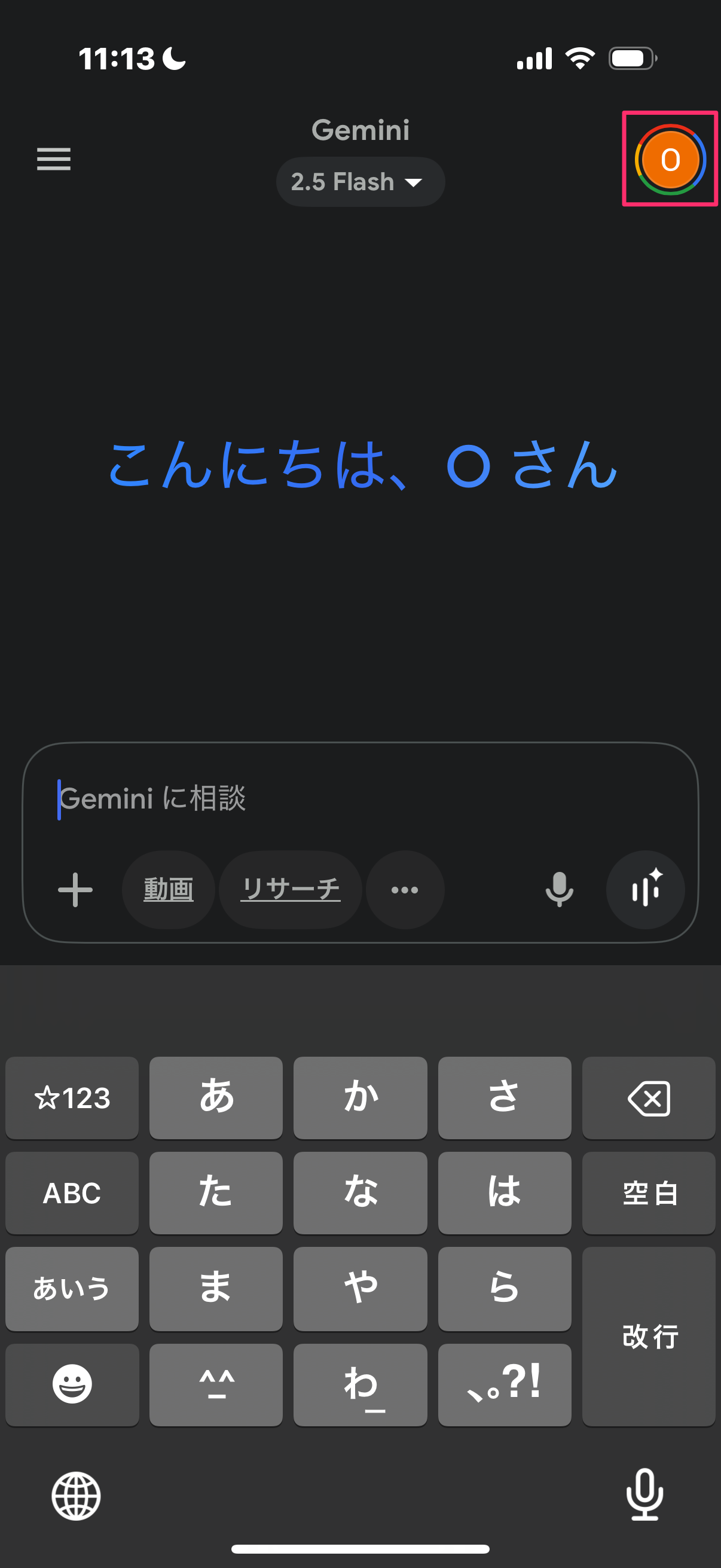The width and height of the screenshot is (721, 1568).
Task: Start voice input with the microphone
Action: click(x=558, y=889)
